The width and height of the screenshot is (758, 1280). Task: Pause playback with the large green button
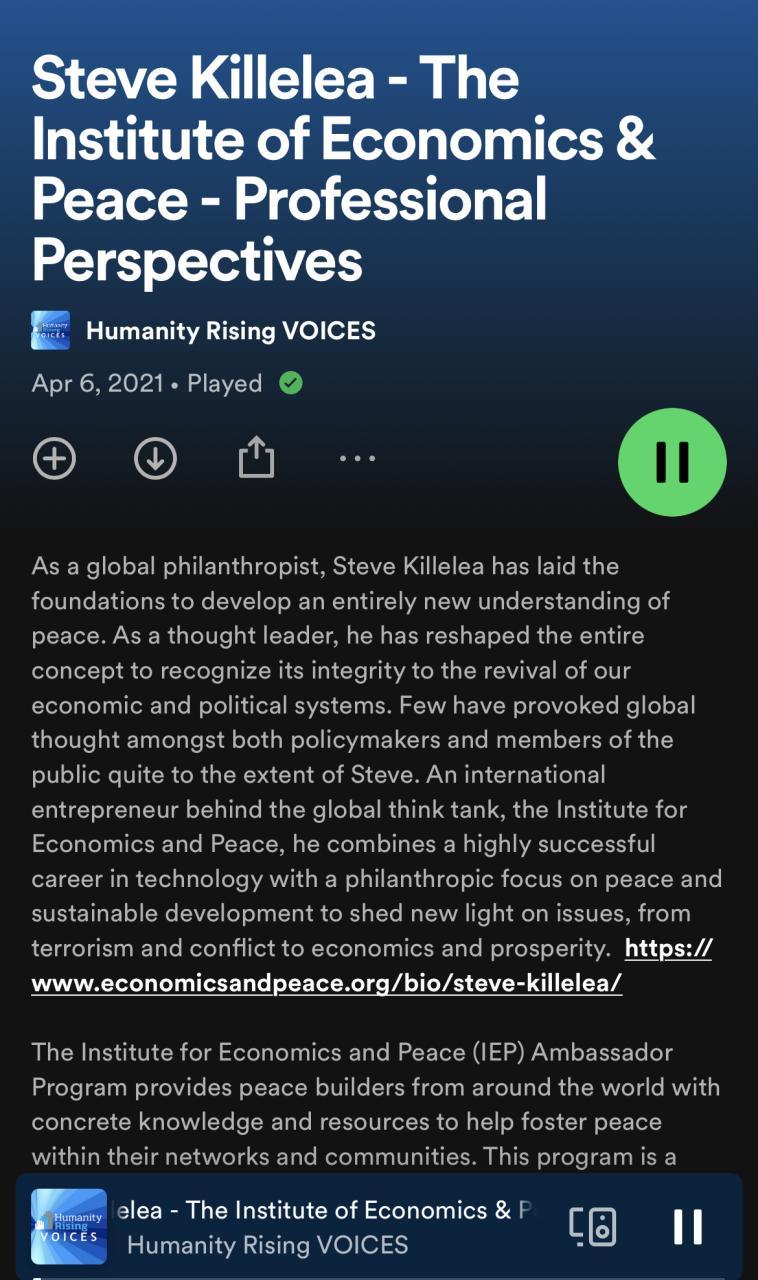point(672,462)
